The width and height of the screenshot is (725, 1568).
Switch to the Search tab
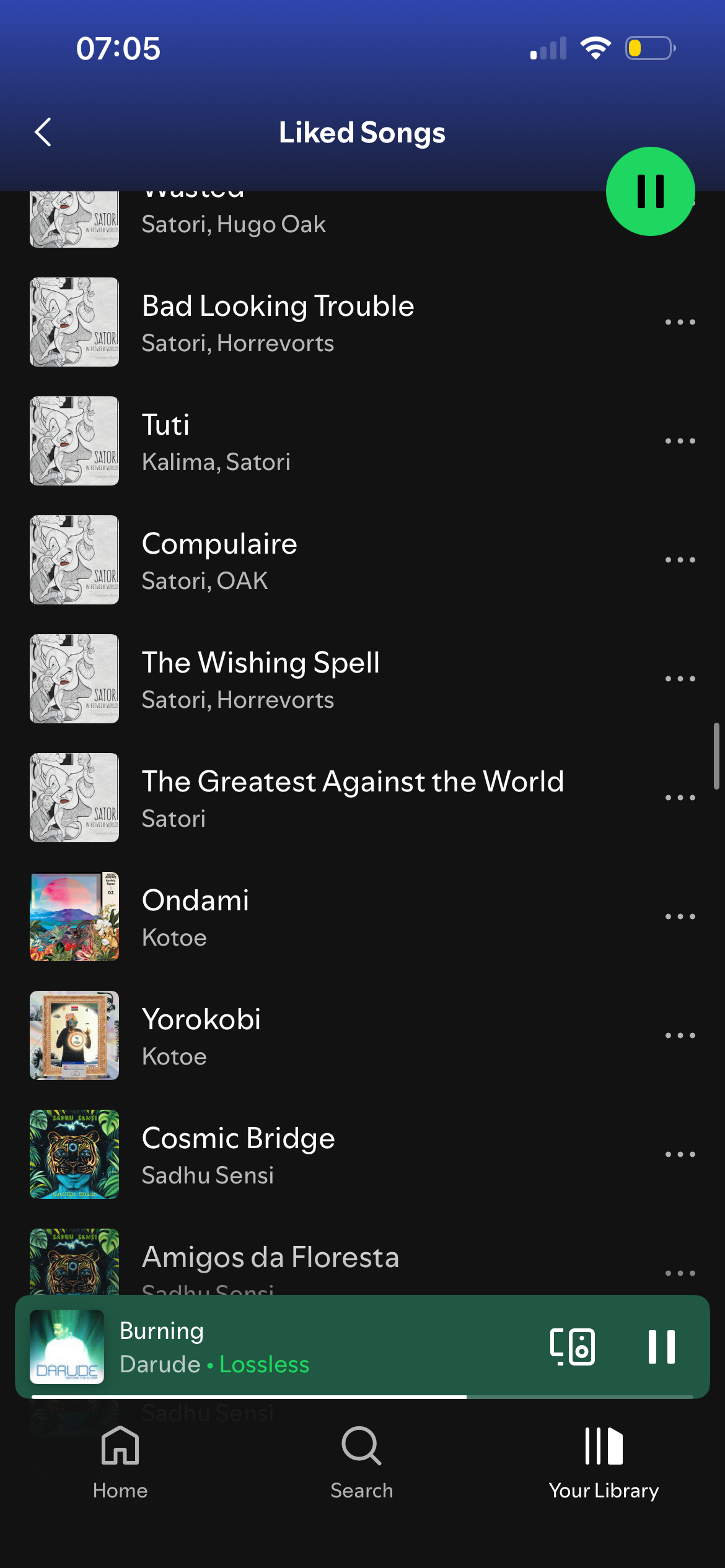361,1461
